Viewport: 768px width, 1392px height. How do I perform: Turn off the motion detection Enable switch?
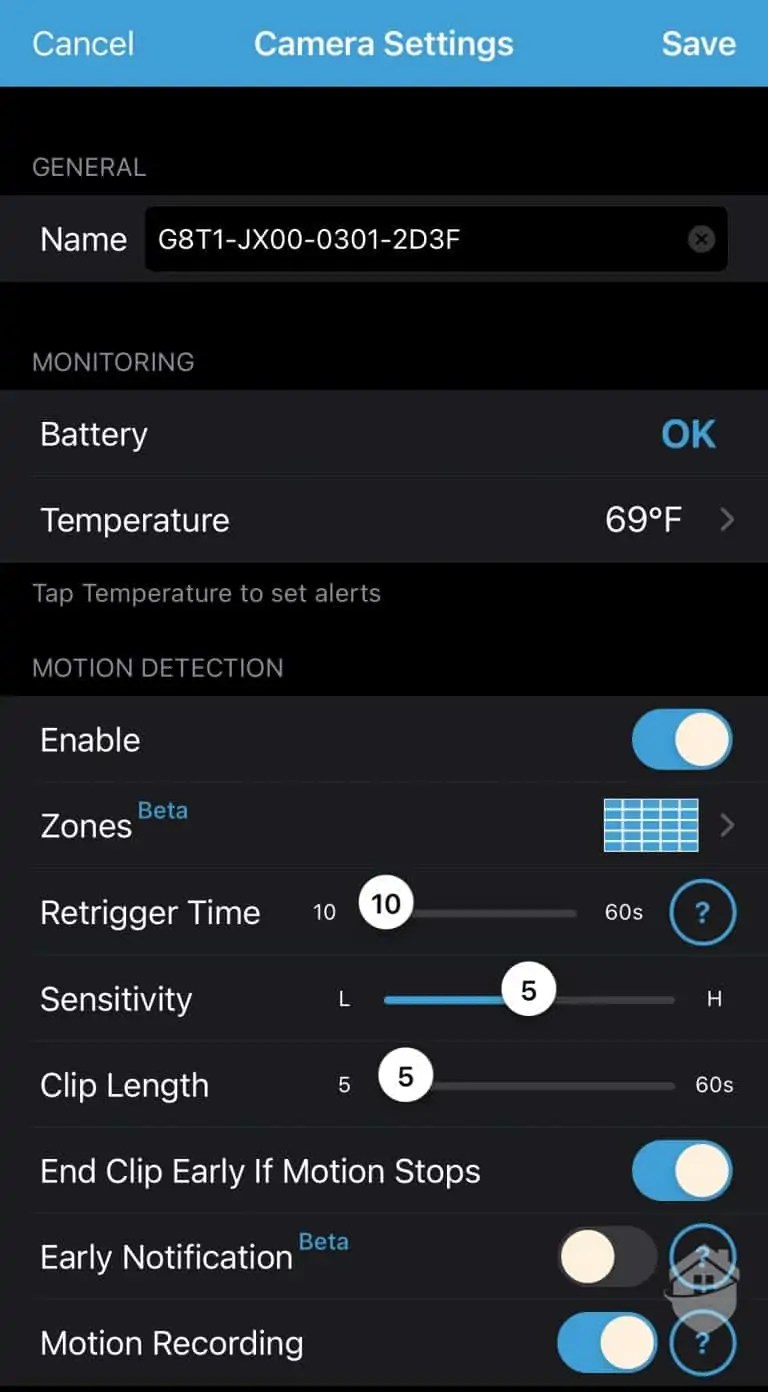(682, 740)
